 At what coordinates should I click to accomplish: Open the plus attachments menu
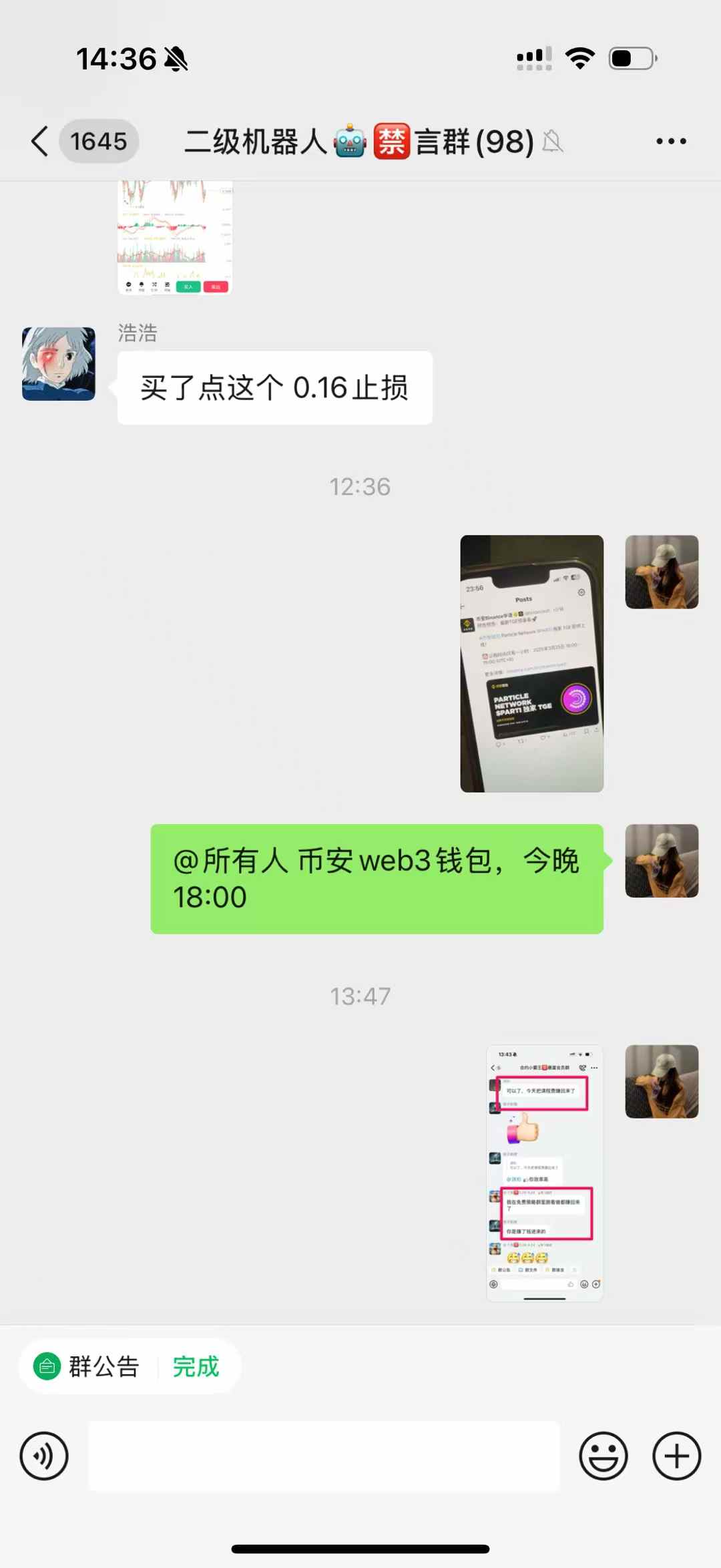tap(676, 1456)
